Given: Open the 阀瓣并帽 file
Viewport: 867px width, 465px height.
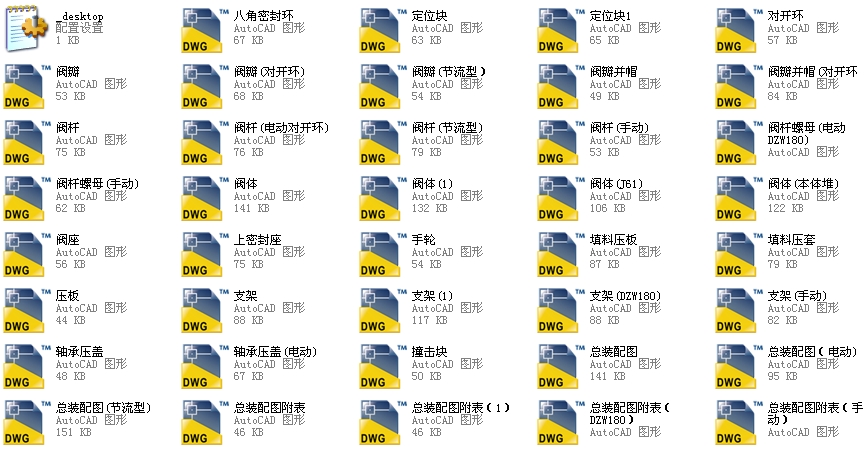Looking at the screenshot, I should (x=559, y=86).
